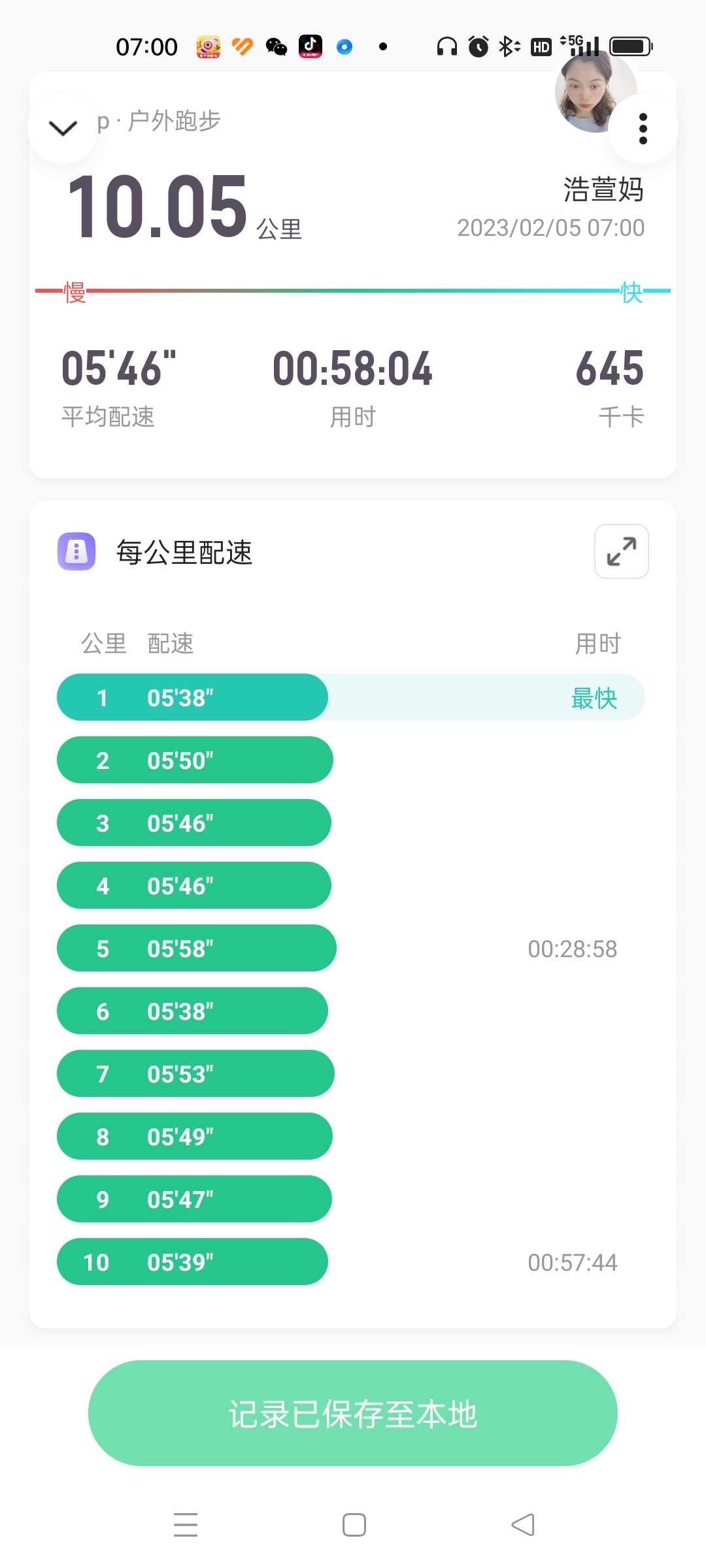Go to the system home screen
Viewport: 706px width, 1568px height.
click(354, 1525)
